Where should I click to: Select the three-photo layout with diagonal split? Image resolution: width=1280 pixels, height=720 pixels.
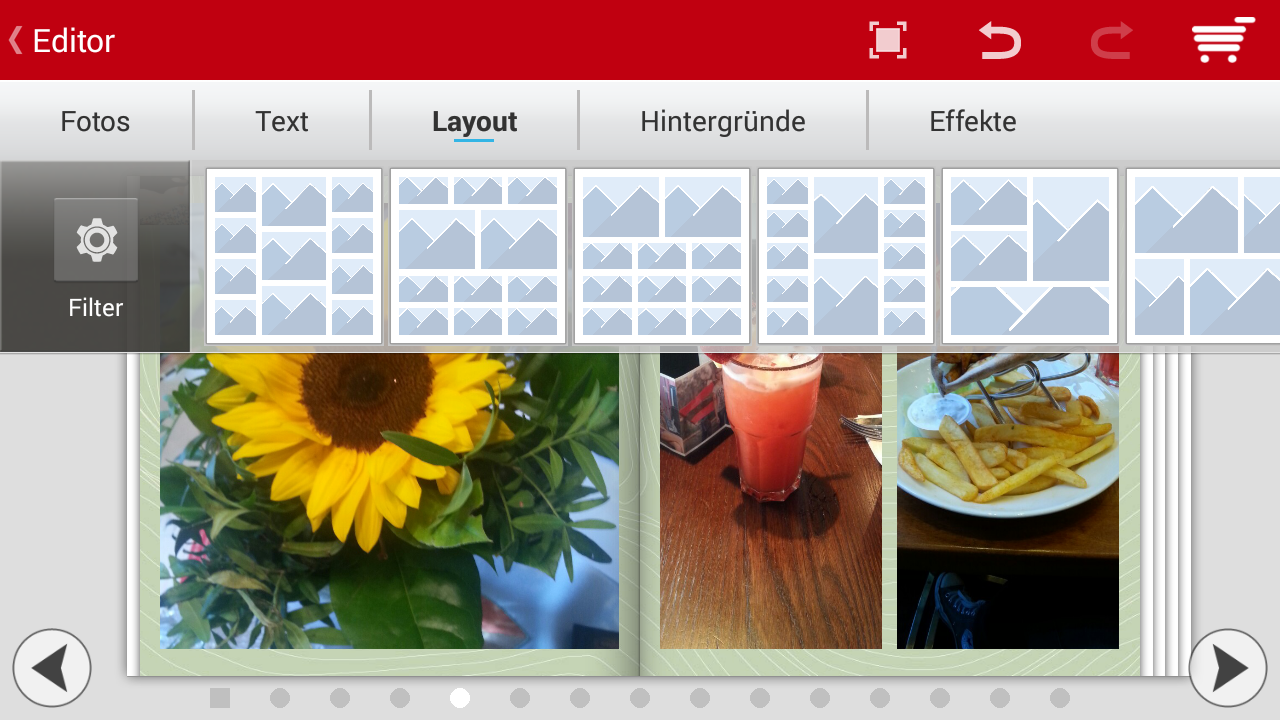pos(1030,256)
